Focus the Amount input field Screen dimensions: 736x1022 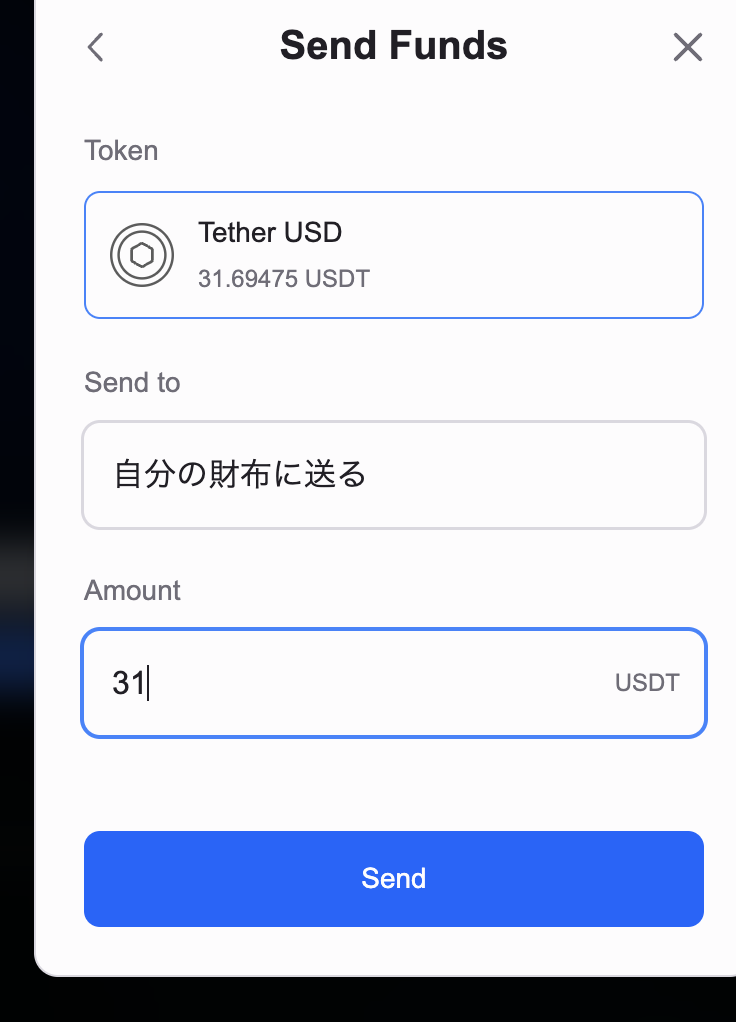pyautogui.click(x=360, y=683)
